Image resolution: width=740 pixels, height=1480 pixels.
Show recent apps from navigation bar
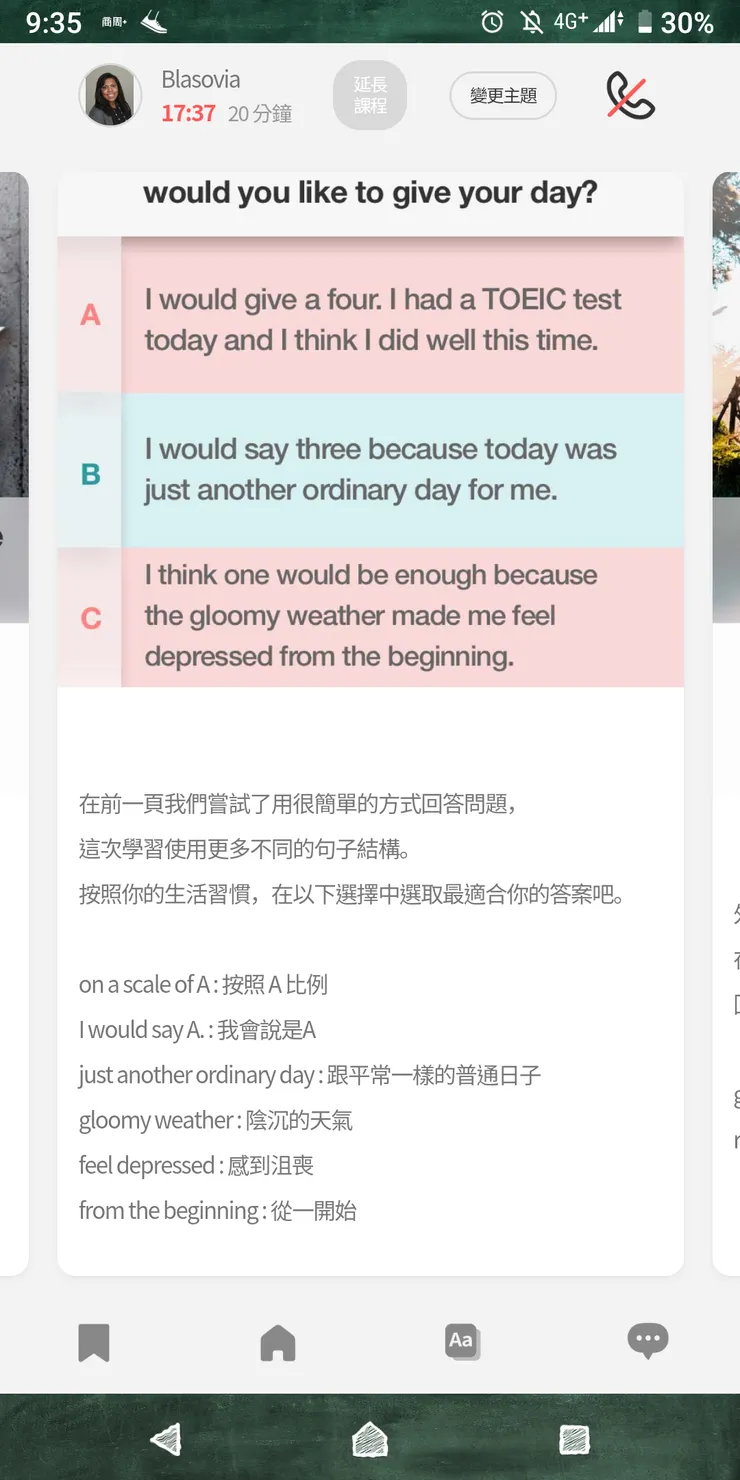tap(574, 1439)
